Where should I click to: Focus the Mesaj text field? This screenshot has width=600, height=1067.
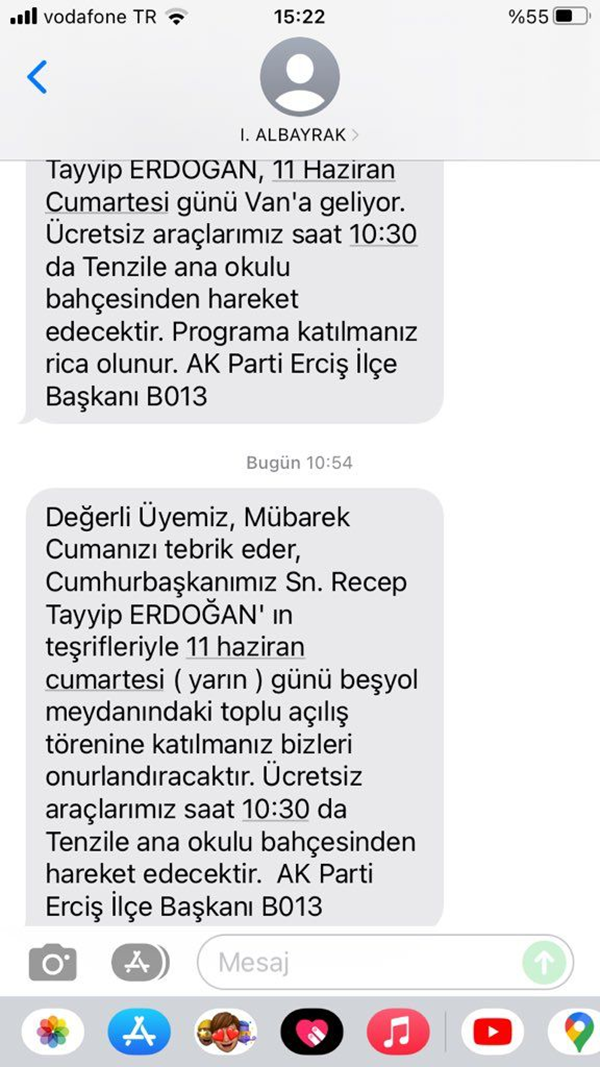point(360,963)
